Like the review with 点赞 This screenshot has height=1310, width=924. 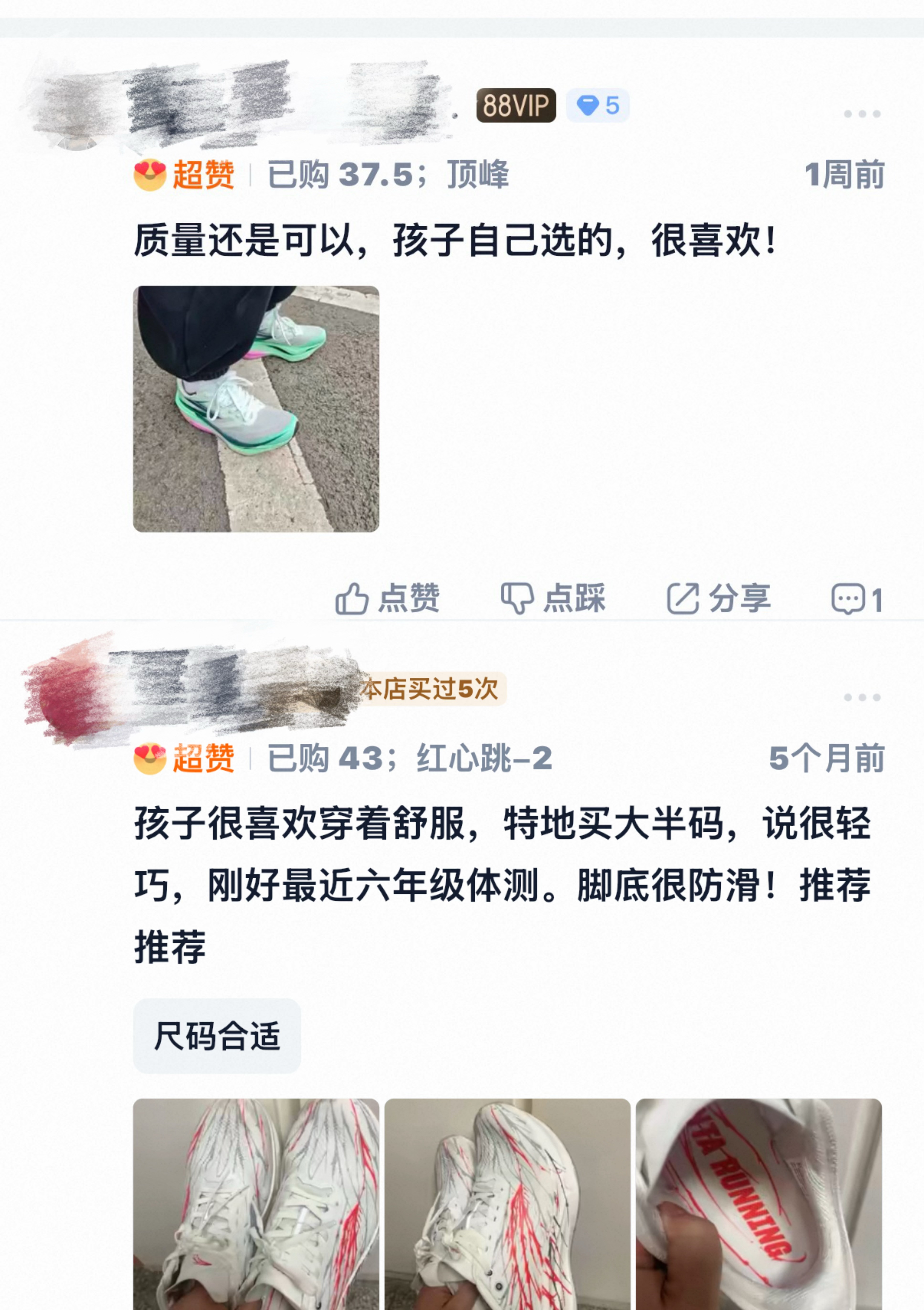coord(387,599)
